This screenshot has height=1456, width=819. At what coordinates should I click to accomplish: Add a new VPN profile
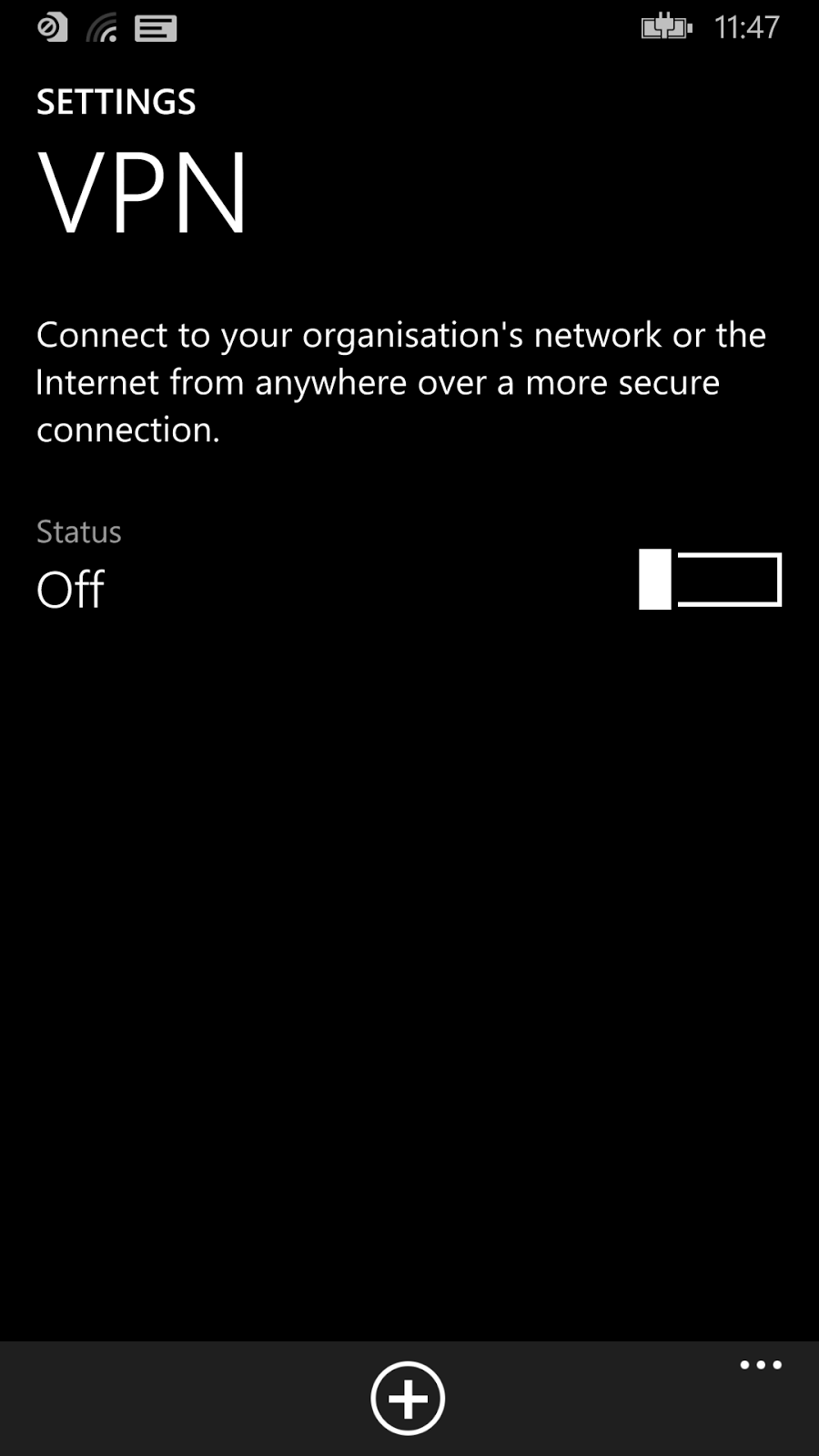[x=408, y=1398]
